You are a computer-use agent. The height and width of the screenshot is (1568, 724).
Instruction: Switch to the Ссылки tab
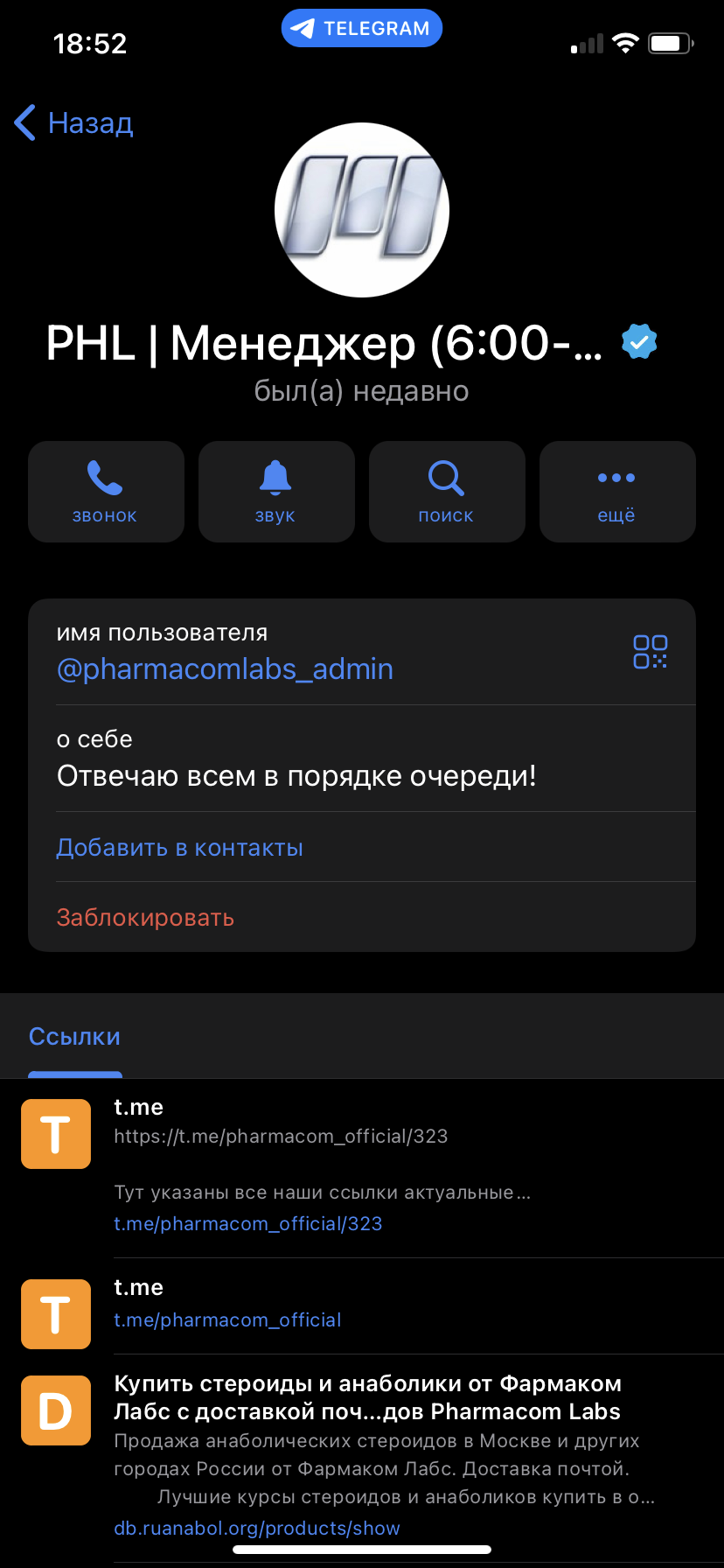click(x=74, y=1037)
